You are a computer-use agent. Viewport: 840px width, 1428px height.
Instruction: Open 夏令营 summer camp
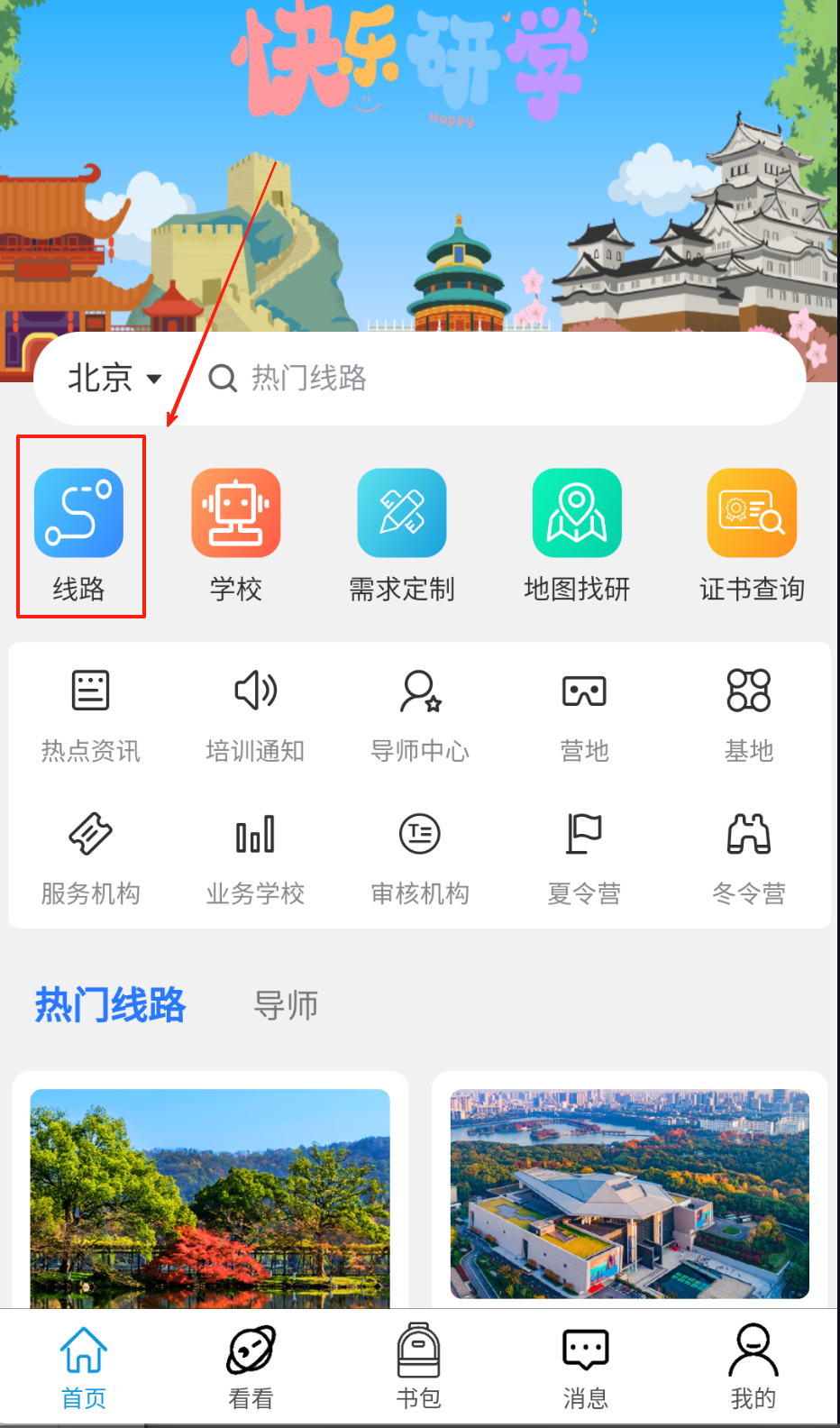pos(584,857)
